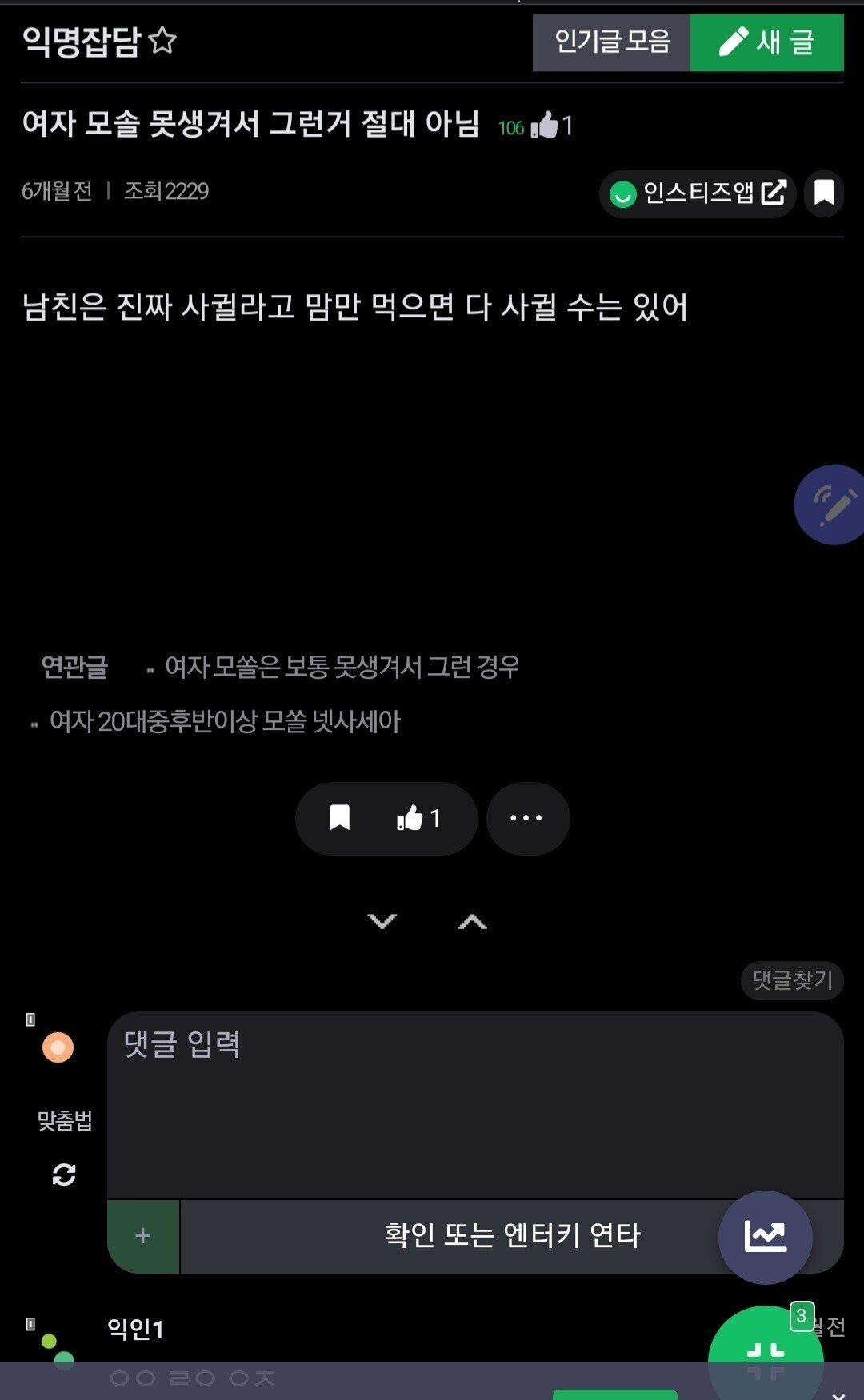Open the trending chart floating button
864x1400 pixels.
[x=765, y=1237]
